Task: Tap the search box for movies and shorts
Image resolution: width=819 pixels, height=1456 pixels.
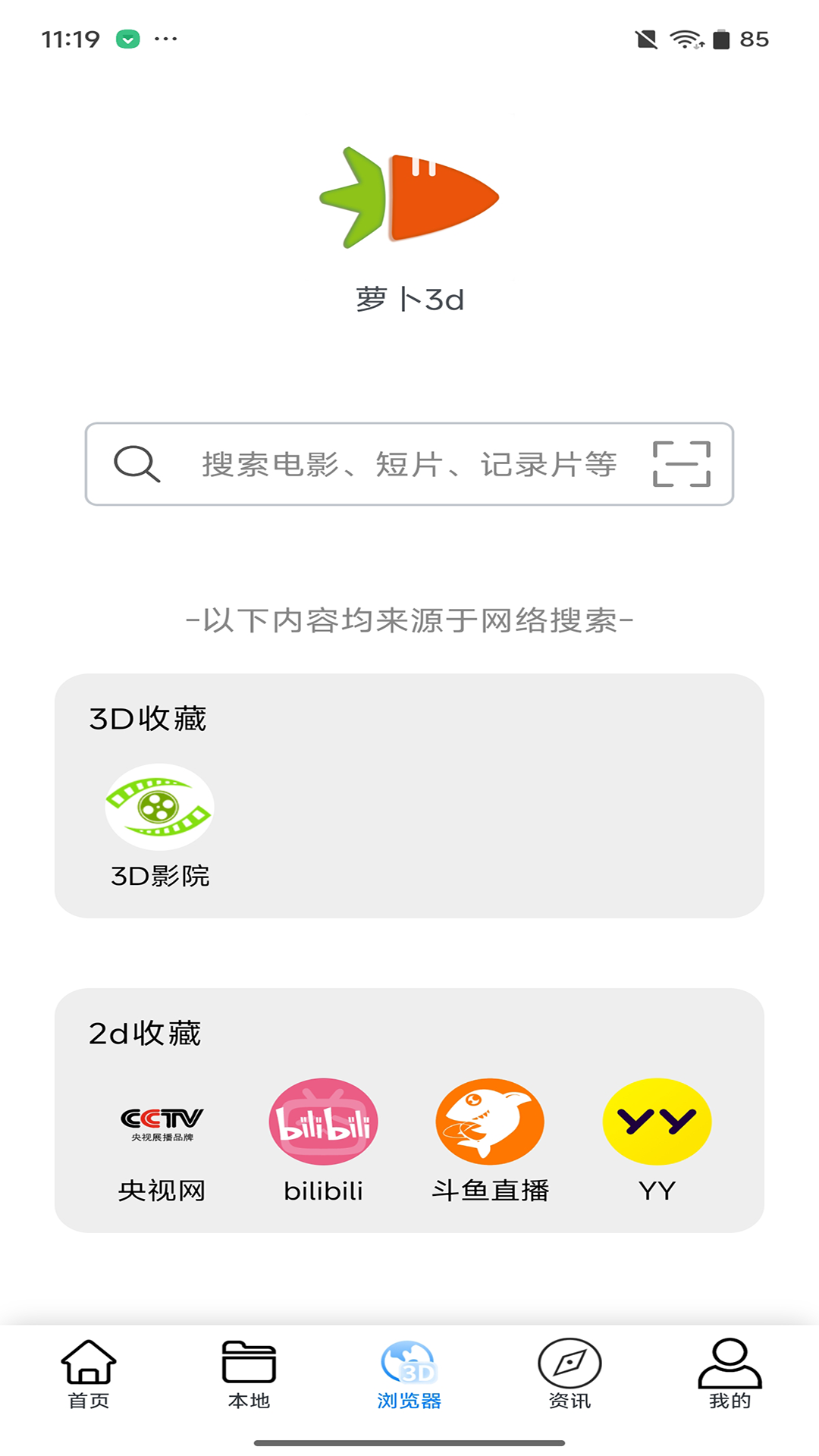Action: 409,464
